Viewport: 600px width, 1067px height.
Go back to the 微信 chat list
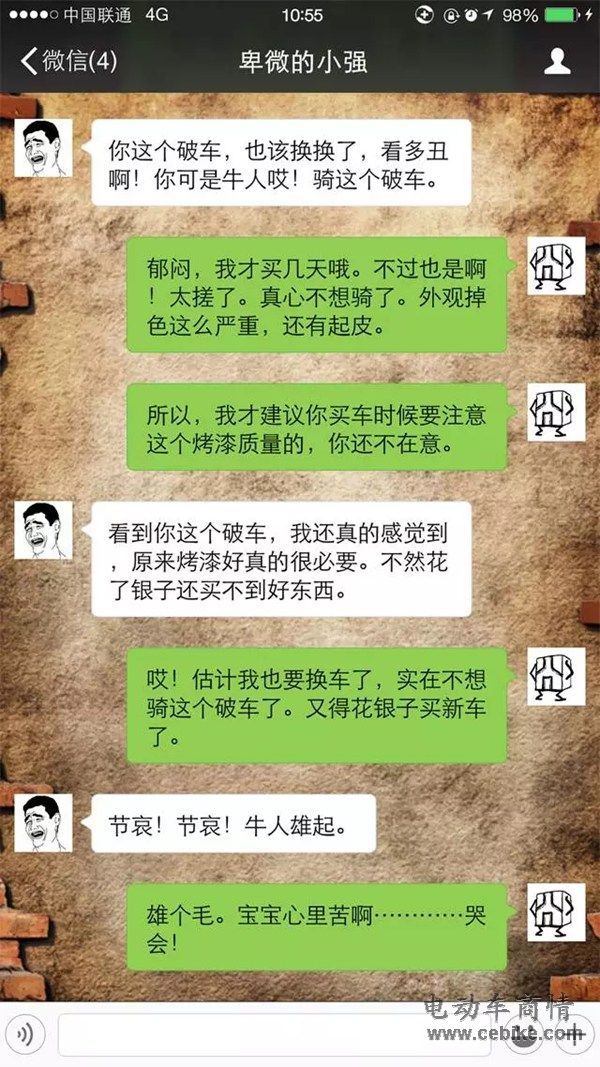click(x=68, y=62)
